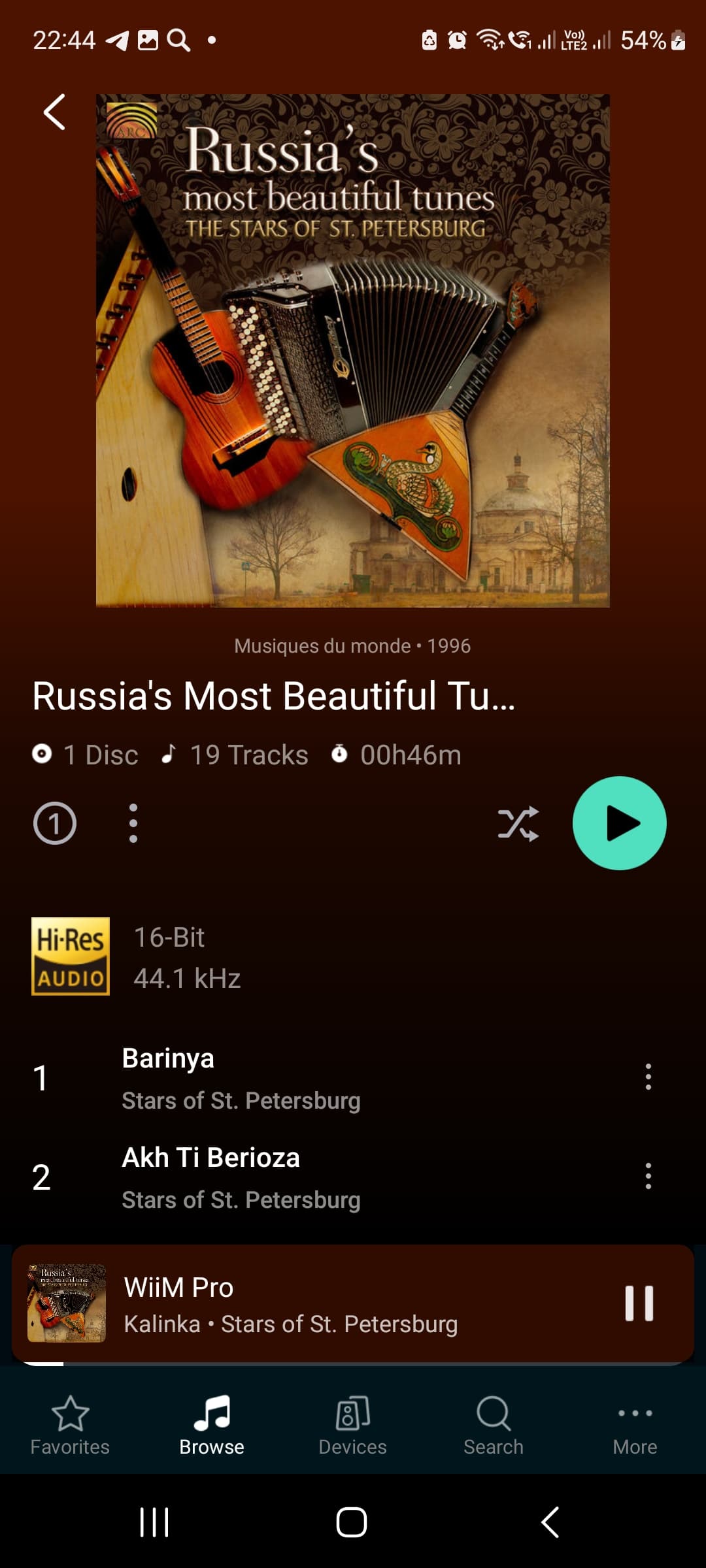
Task: Play the album with the green button
Action: tap(619, 823)
